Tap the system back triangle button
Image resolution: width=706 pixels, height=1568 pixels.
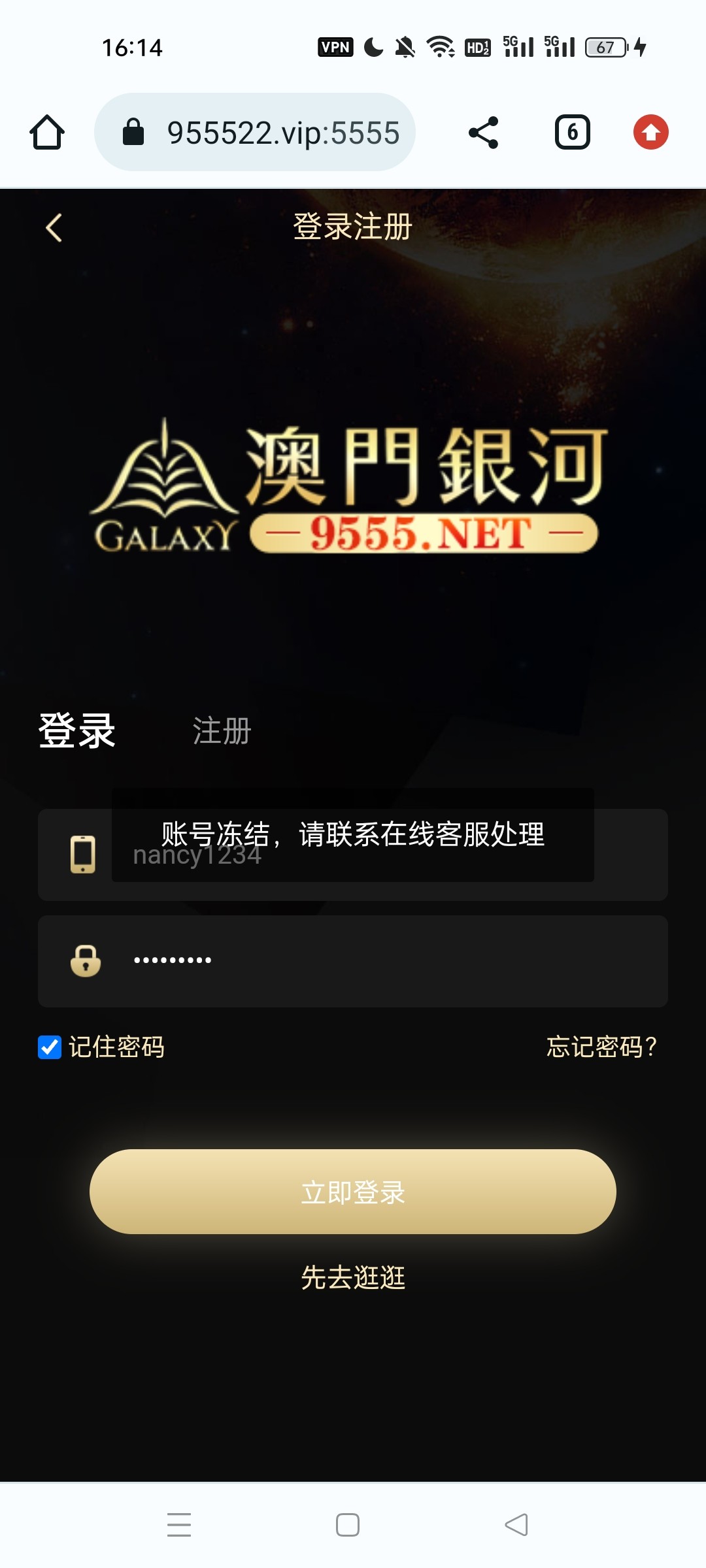coord(516,1525)
